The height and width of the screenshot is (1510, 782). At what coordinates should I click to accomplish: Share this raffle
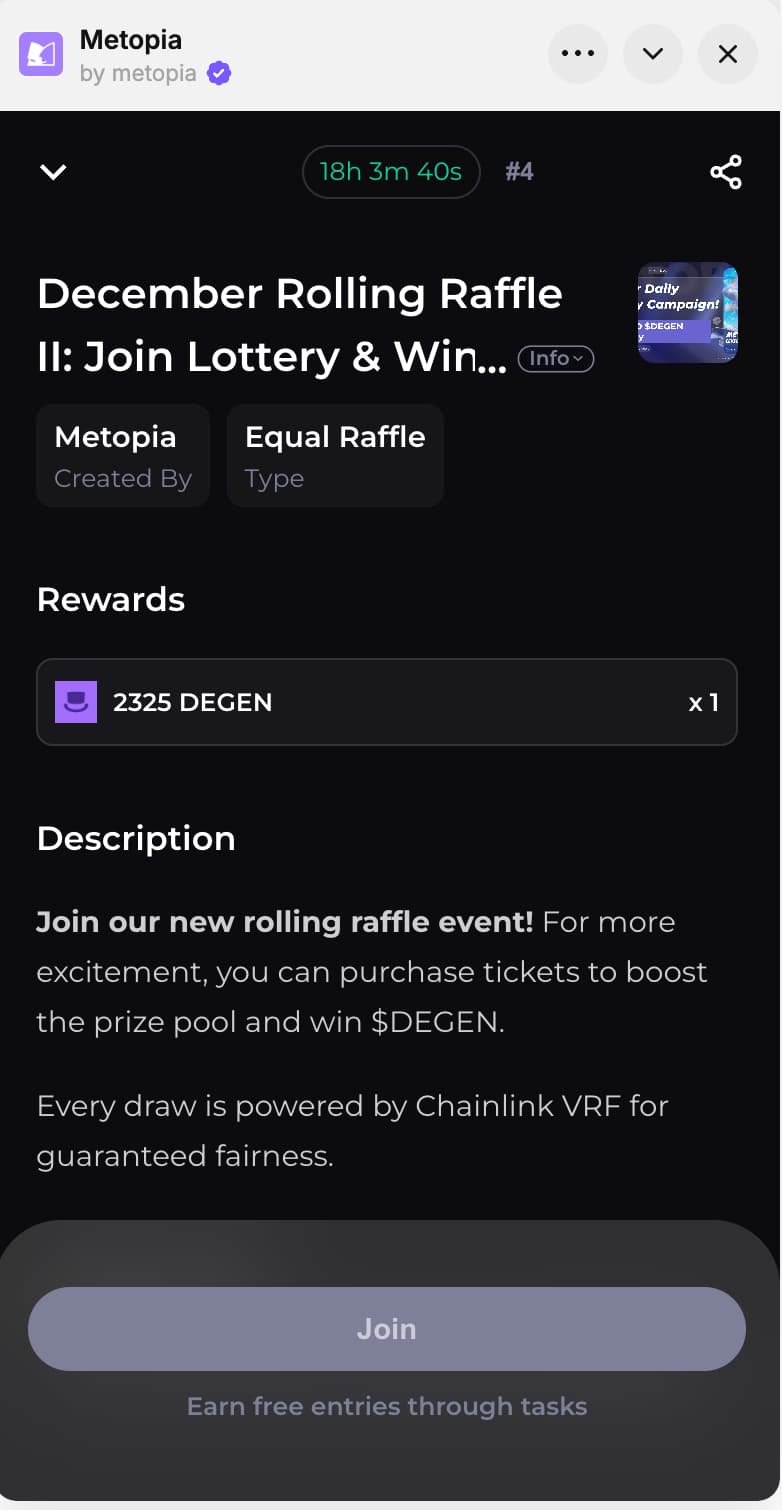click(726, 172)
